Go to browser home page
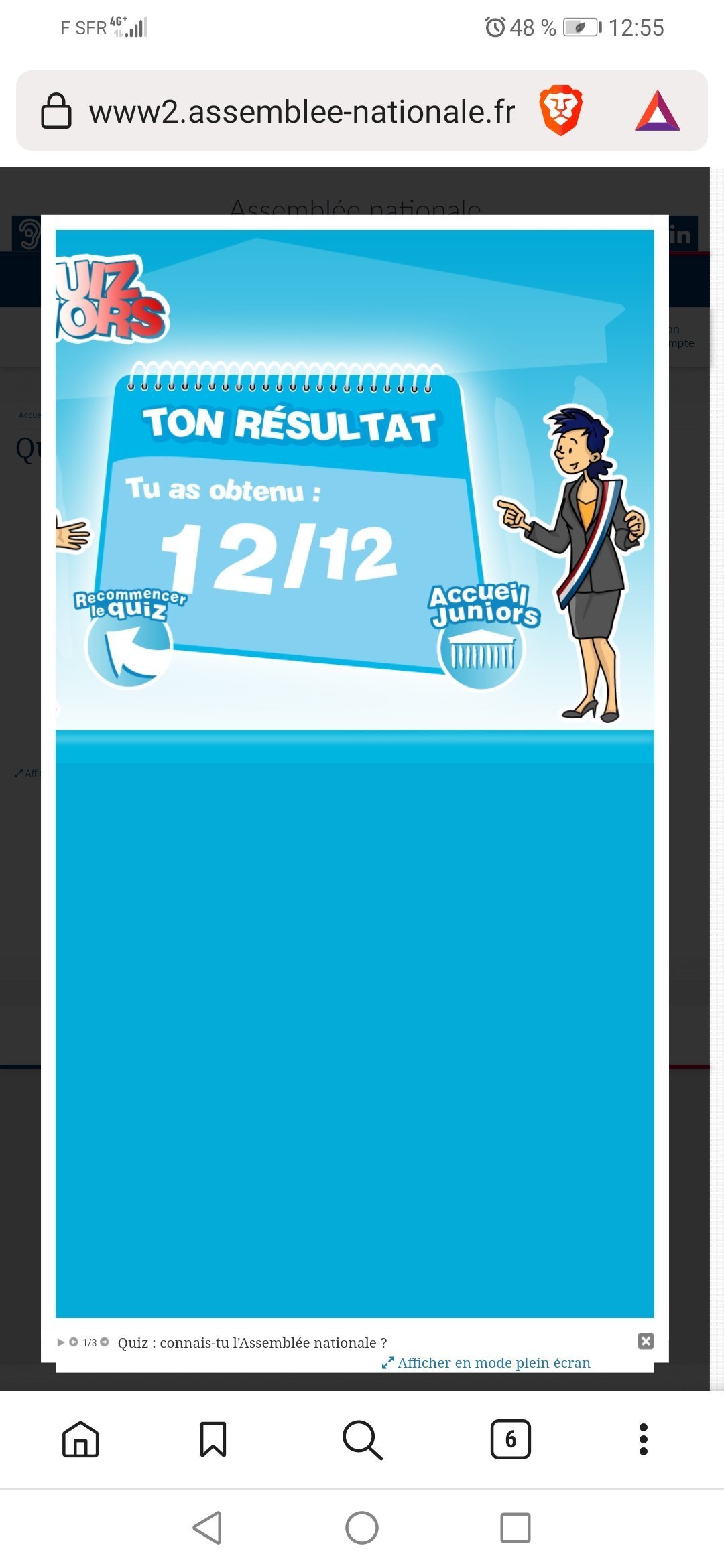Image resolution: width=724 pixels, height=1568 pixels. point(80,1439)
